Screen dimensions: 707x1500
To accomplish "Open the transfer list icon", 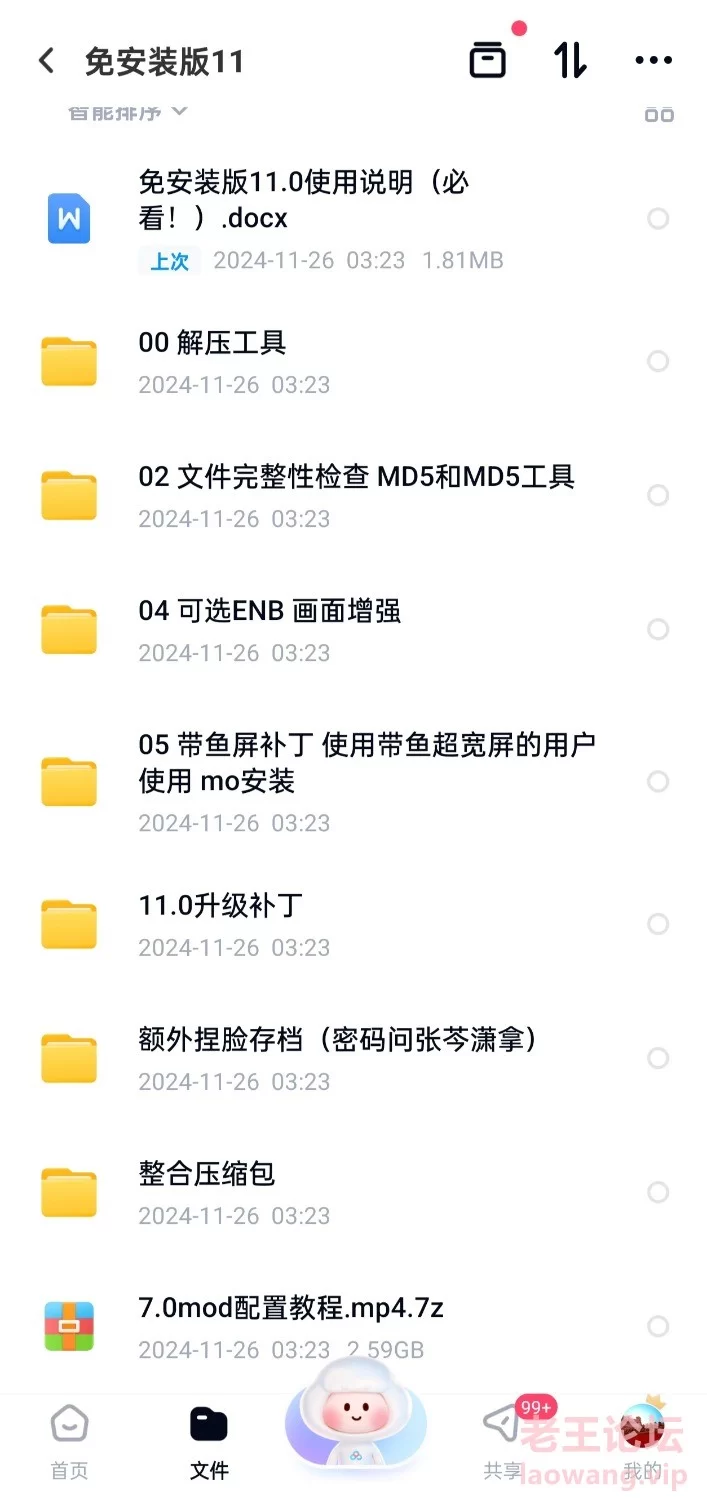I will coord(488,61).
